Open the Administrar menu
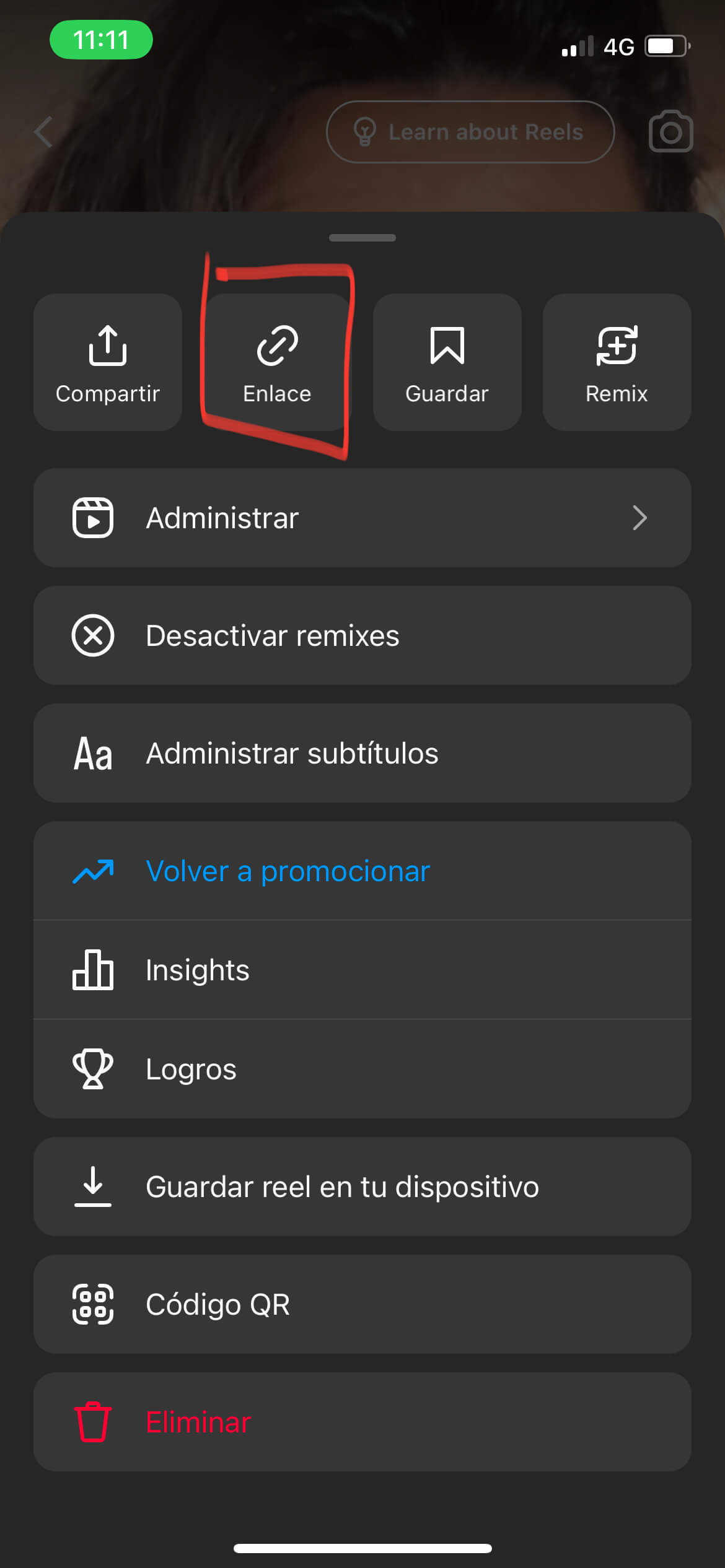This screenshot has height=1568, width=725. [362, 518]
